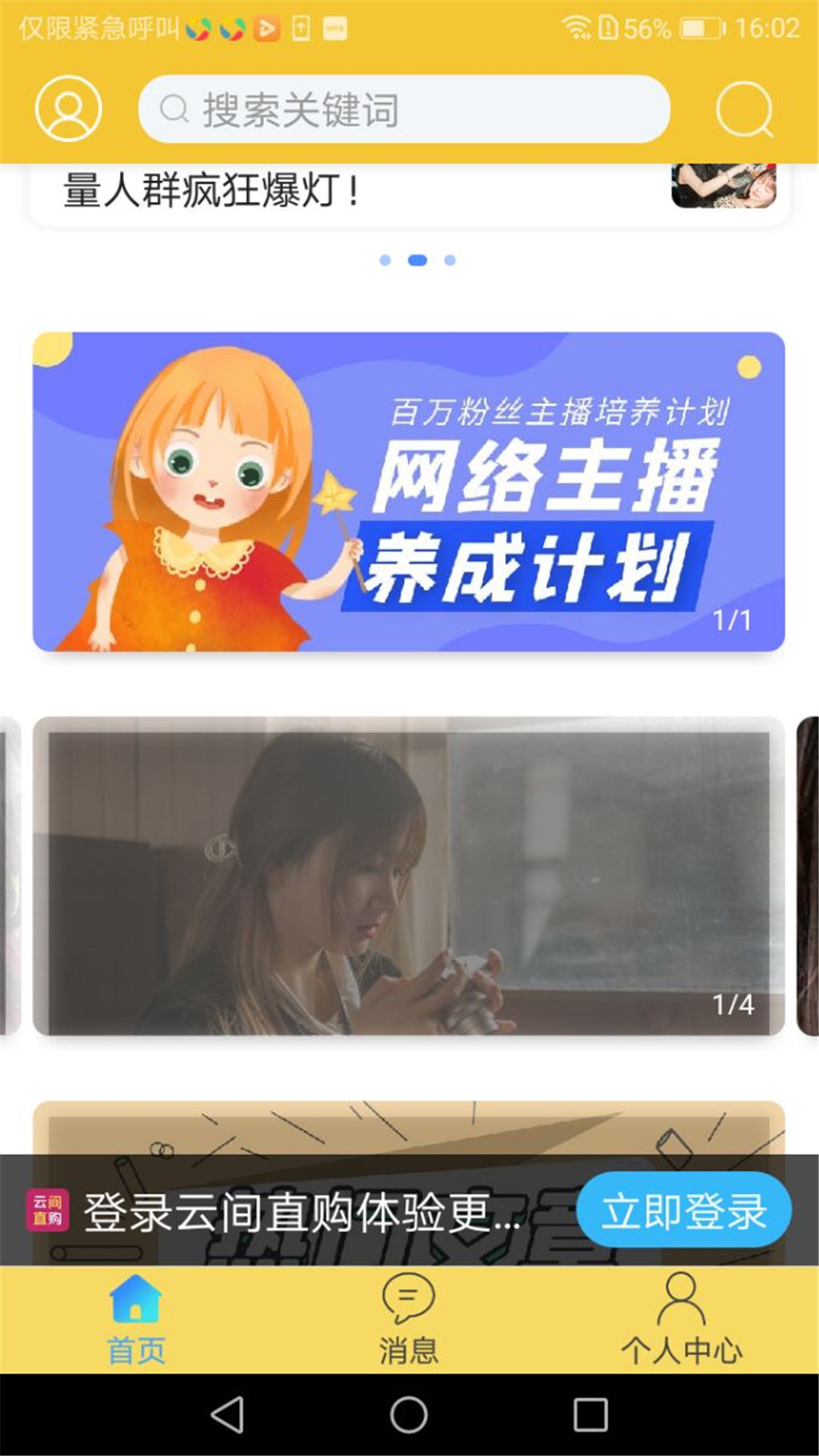Open the 网络主播养成计划 banner
The width and height of the screenshot is (819, 1456).
click(409, 491)
